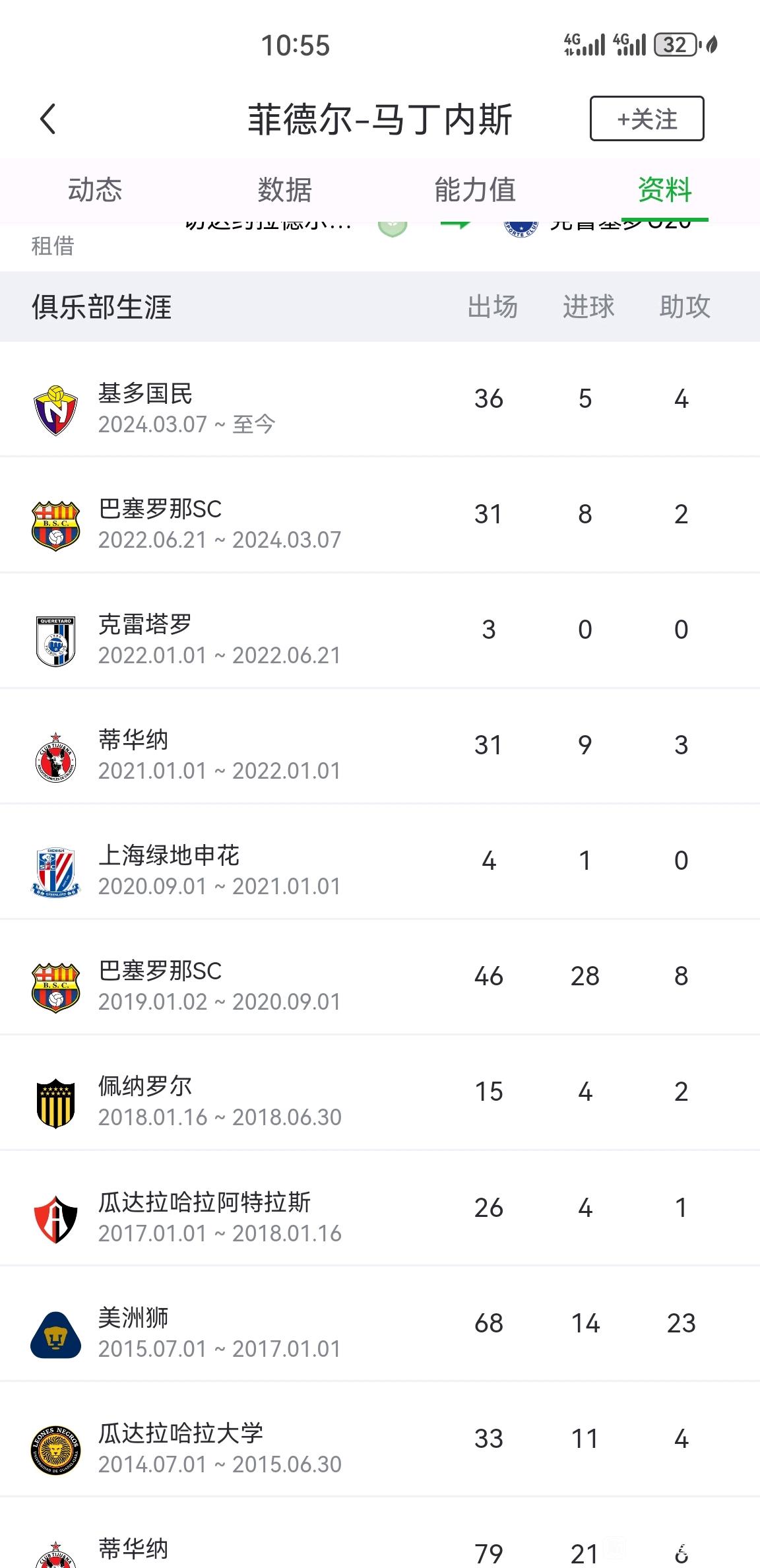760x1568 pixels.
Task: Open the 克雷塔罗 club row
Action: pos(380,630)
